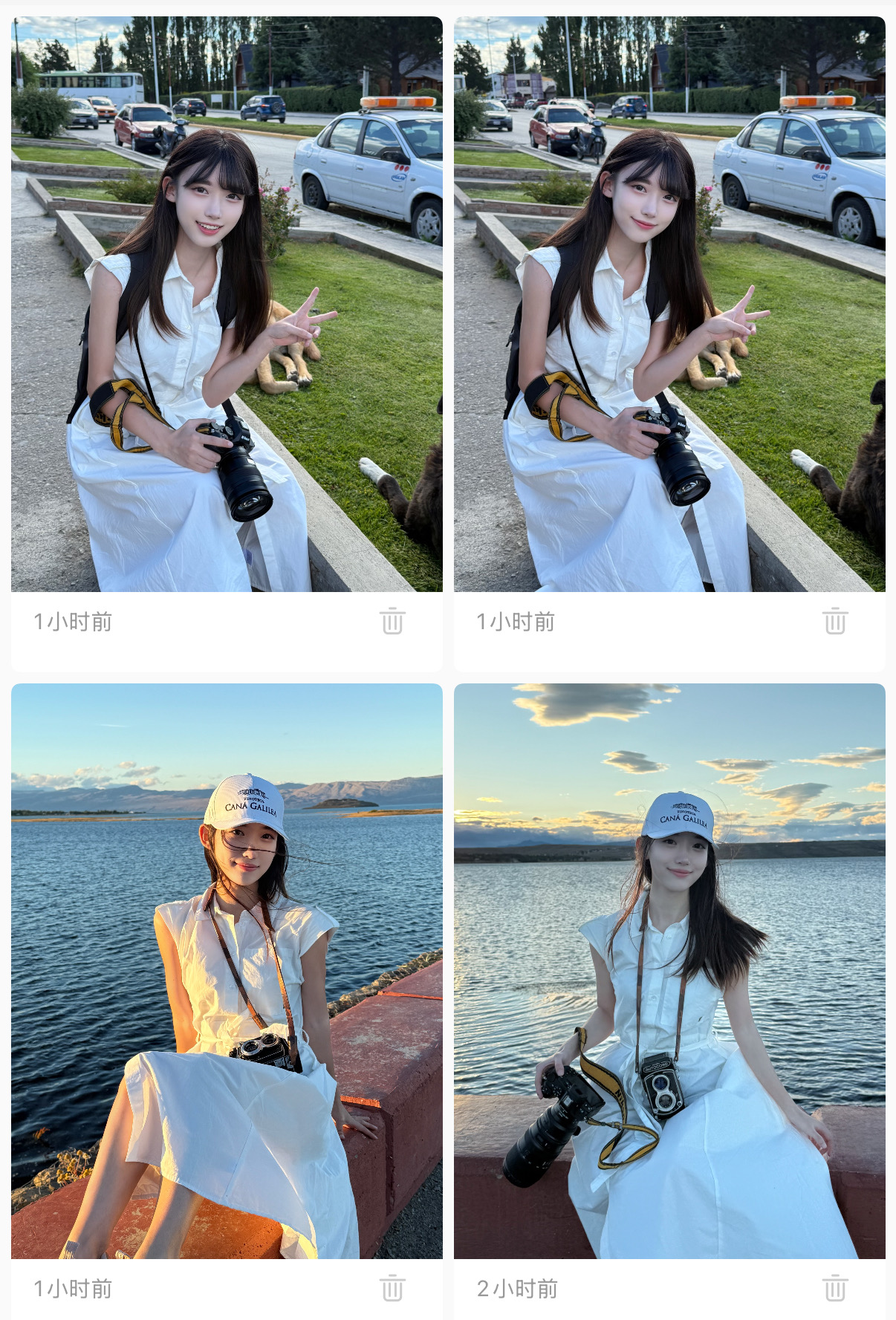896x1320 pixels.
Task: Delete the photo dated 2小时前
Action: [x=835, y=1288]
